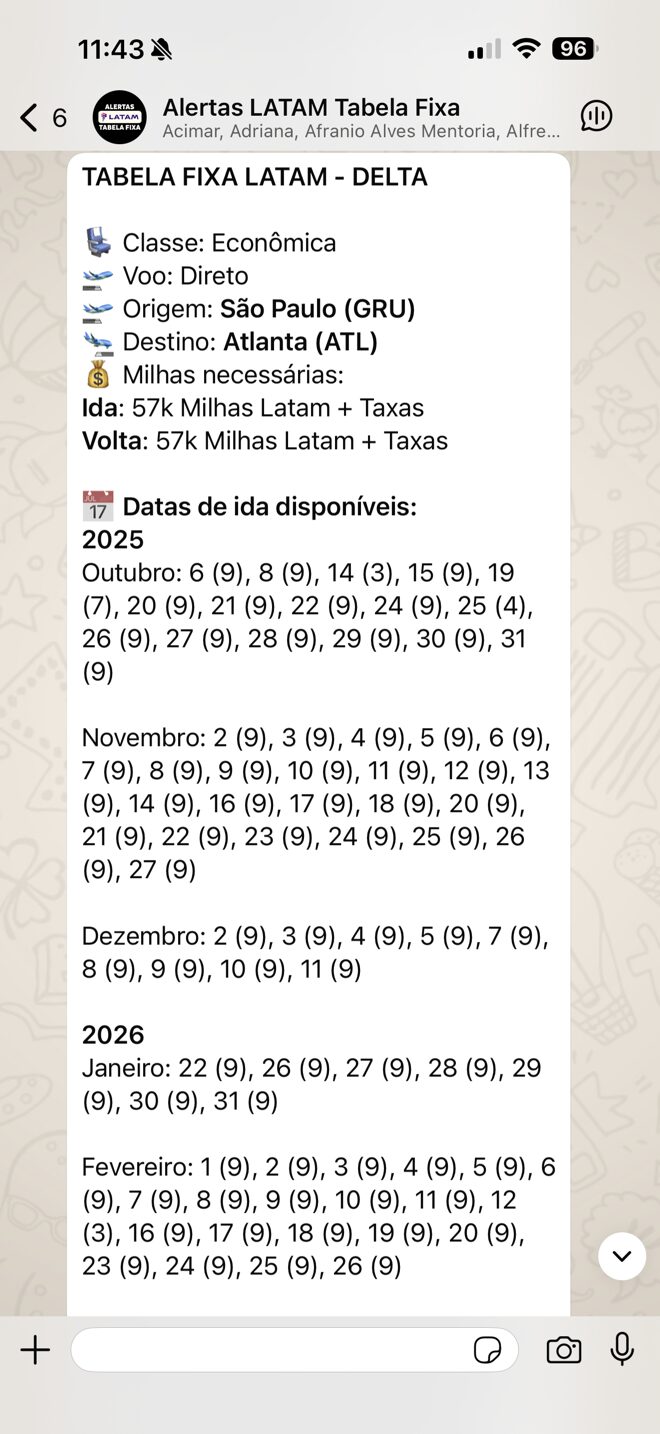This screenshot has height=1434, width=660.
Task: Open the sticker picker
Action: click(x=487, y=1351)
